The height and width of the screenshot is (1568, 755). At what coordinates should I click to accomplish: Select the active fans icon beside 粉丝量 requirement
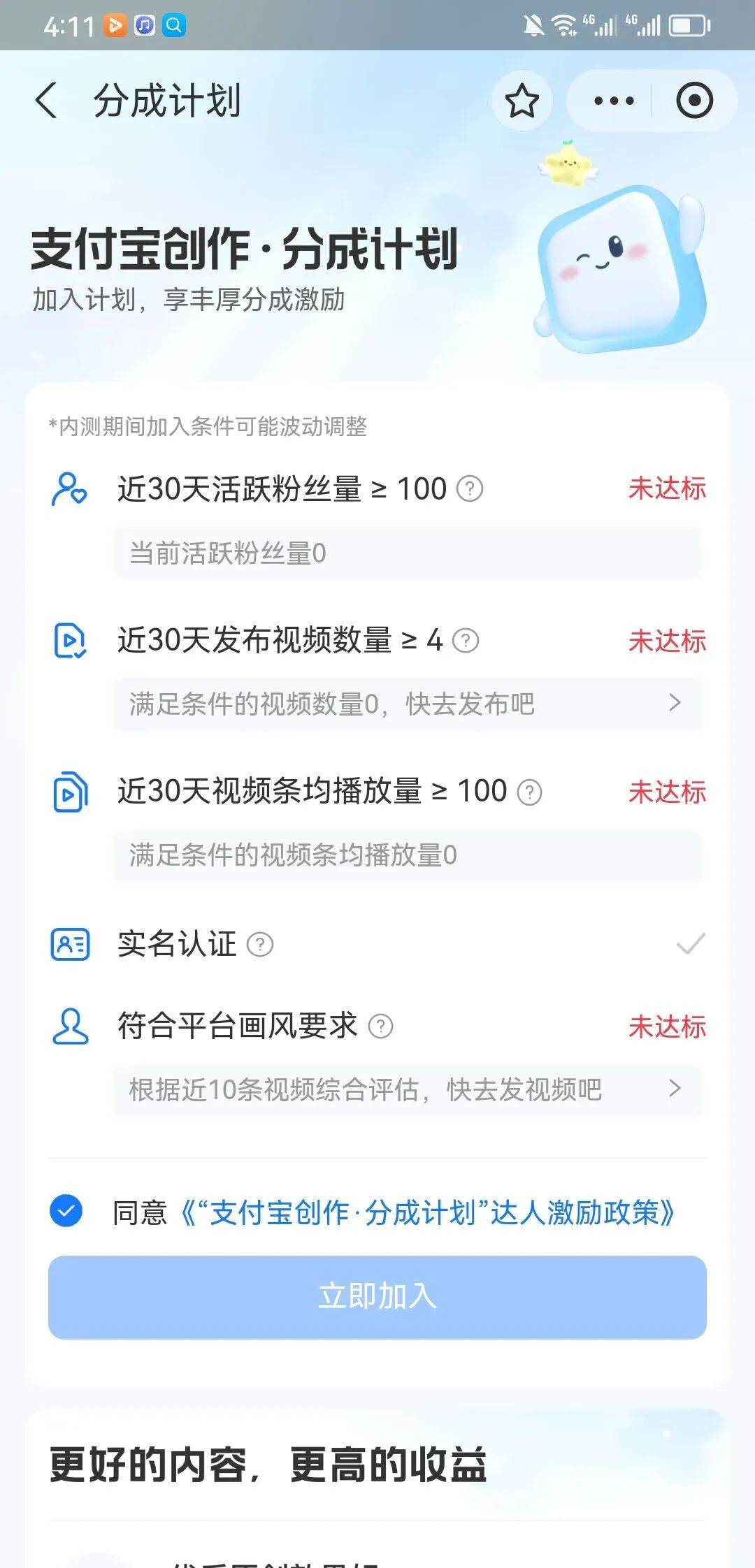(x=69, y=489)
